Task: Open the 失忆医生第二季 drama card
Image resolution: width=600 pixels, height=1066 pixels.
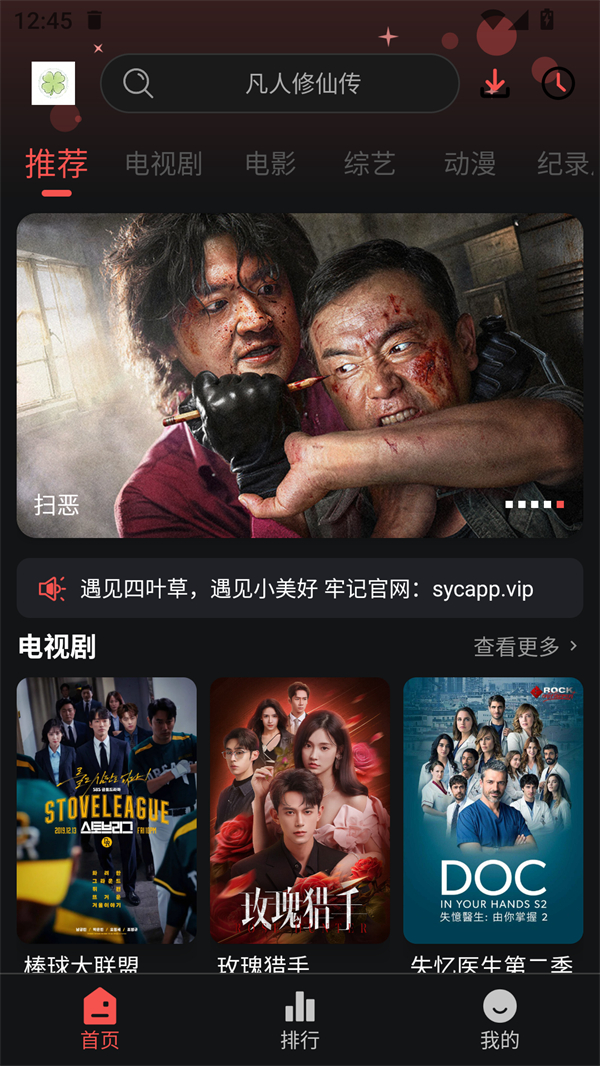Action: point(493,810)
